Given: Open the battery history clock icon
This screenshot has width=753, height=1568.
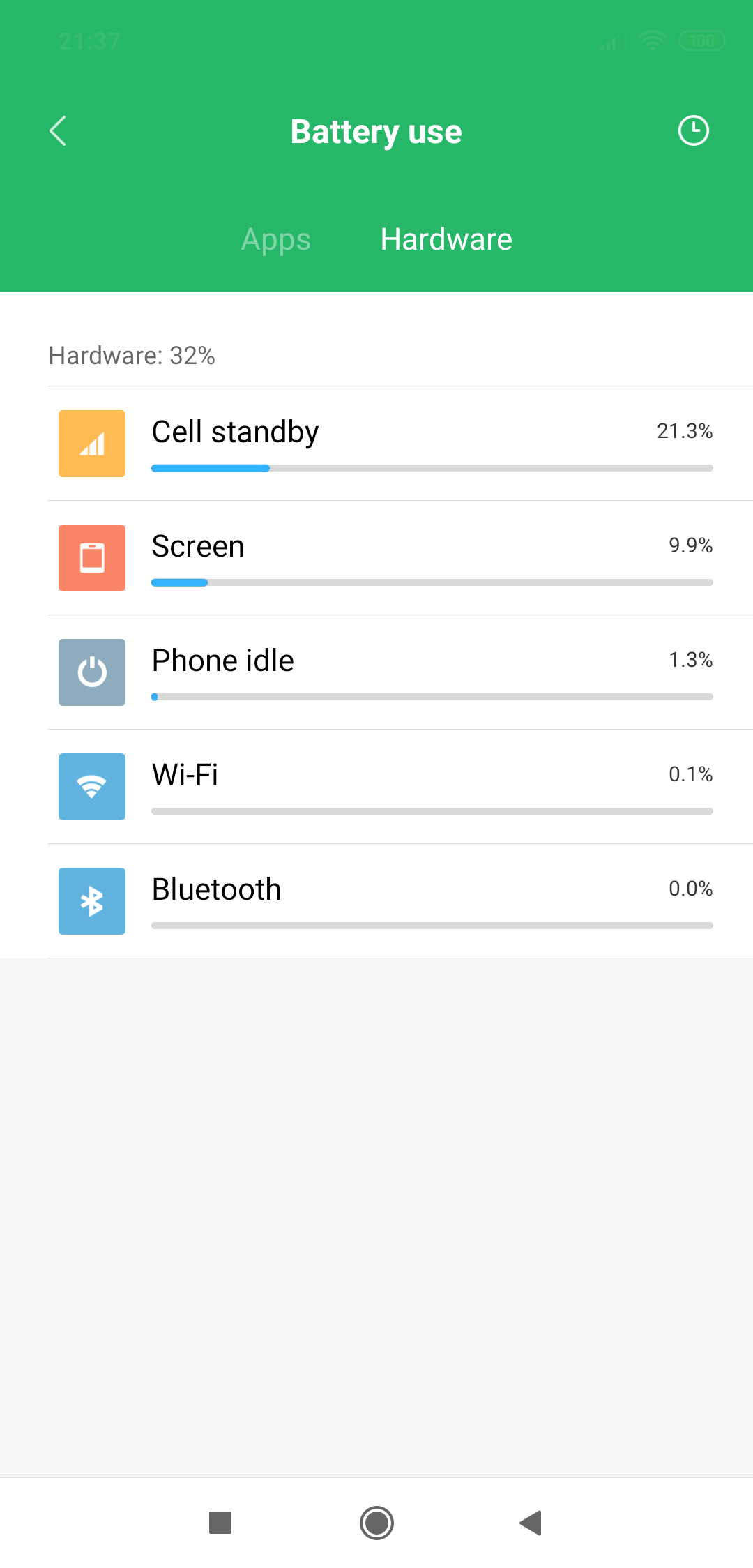Looking at the screenshot, I should tap(693, 131).
